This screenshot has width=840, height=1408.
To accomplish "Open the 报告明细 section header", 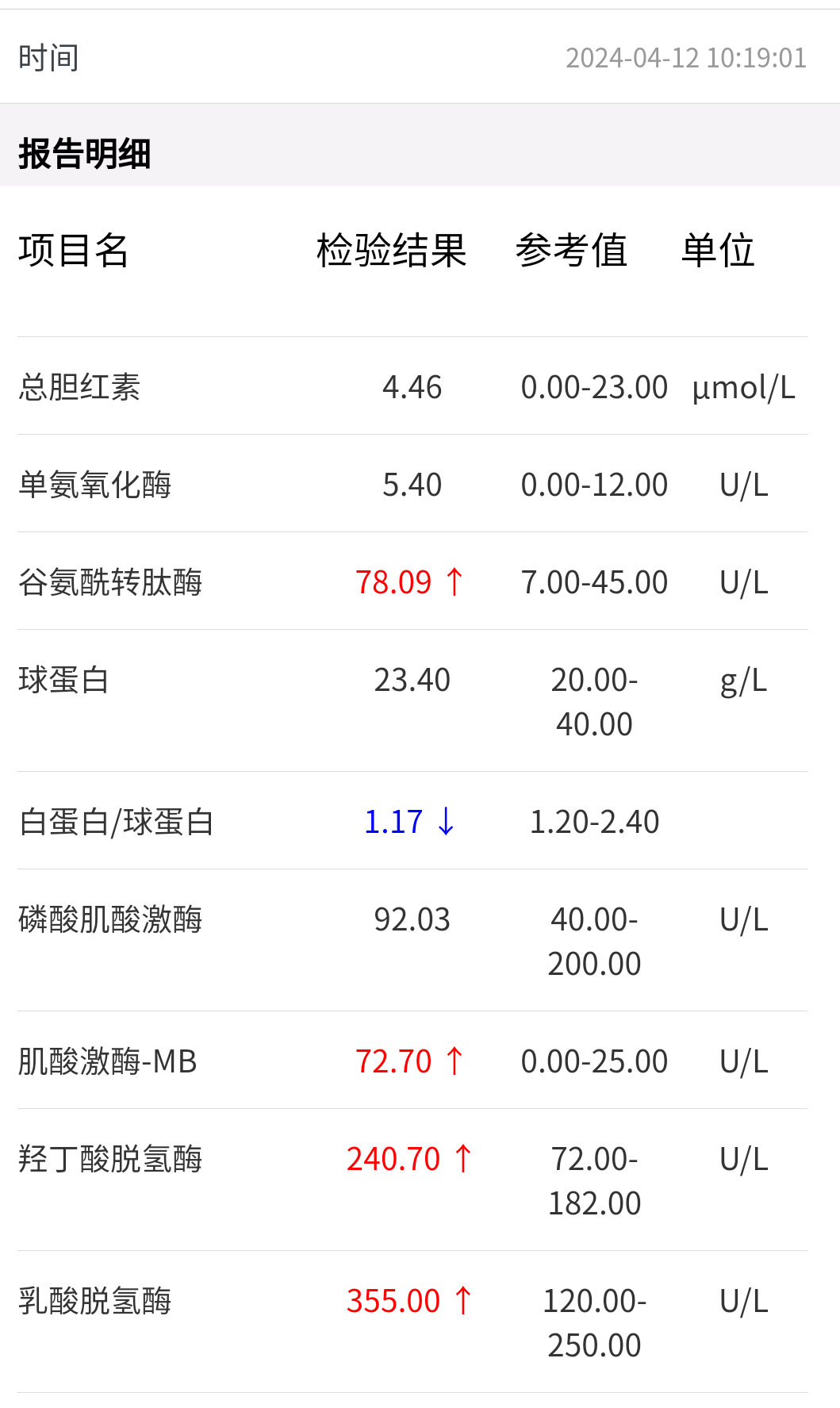I will [x=84, y=154].
